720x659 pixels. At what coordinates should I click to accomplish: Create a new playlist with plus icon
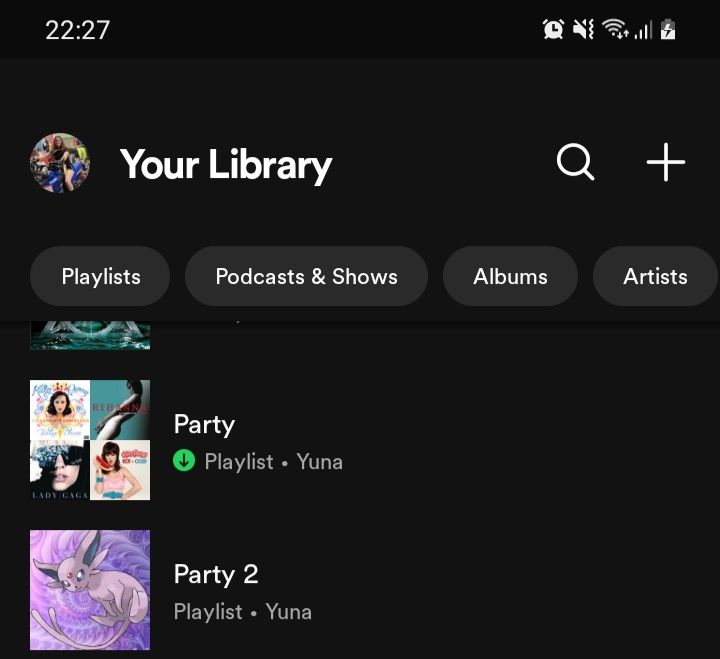click(x=665, y=162)
